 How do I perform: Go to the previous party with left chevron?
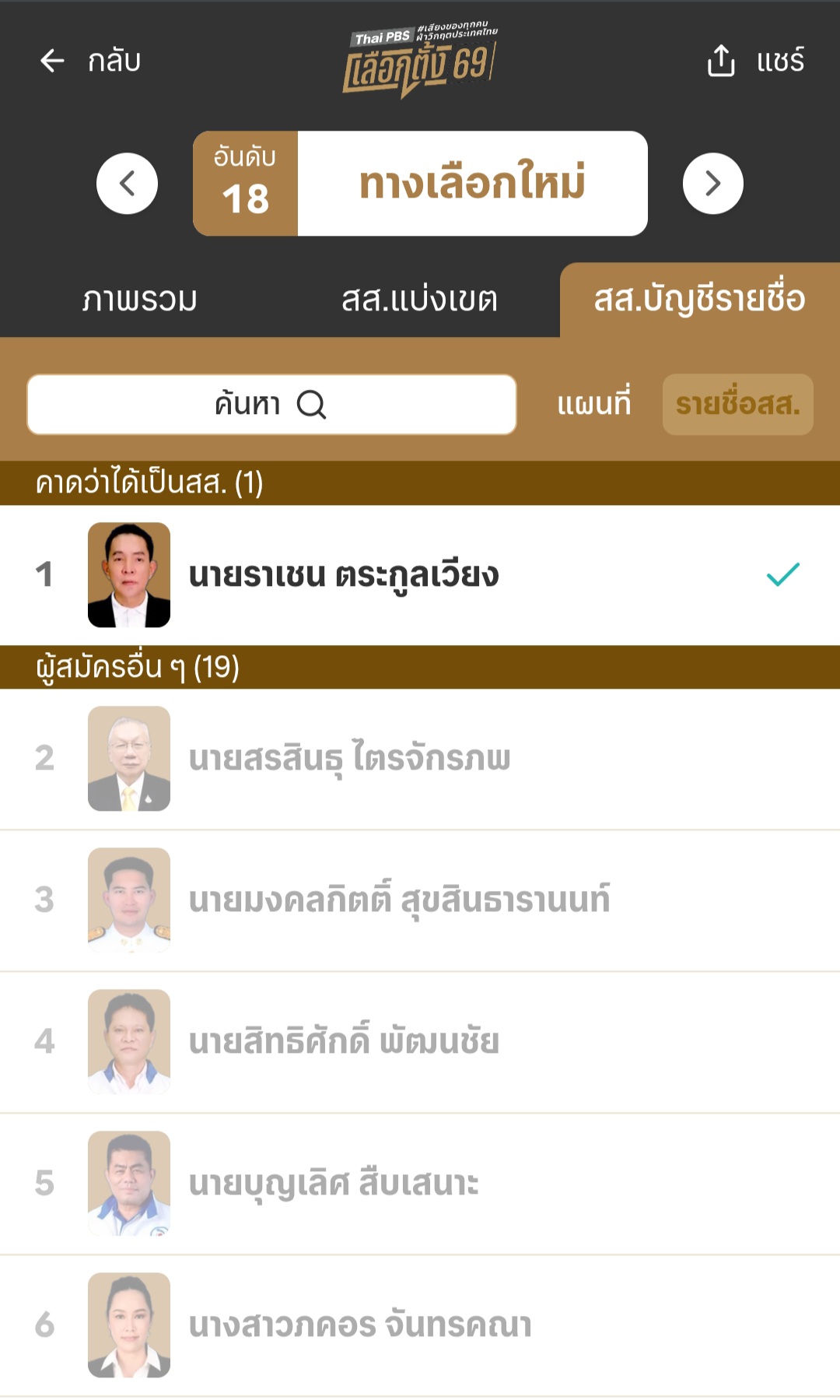127,184
